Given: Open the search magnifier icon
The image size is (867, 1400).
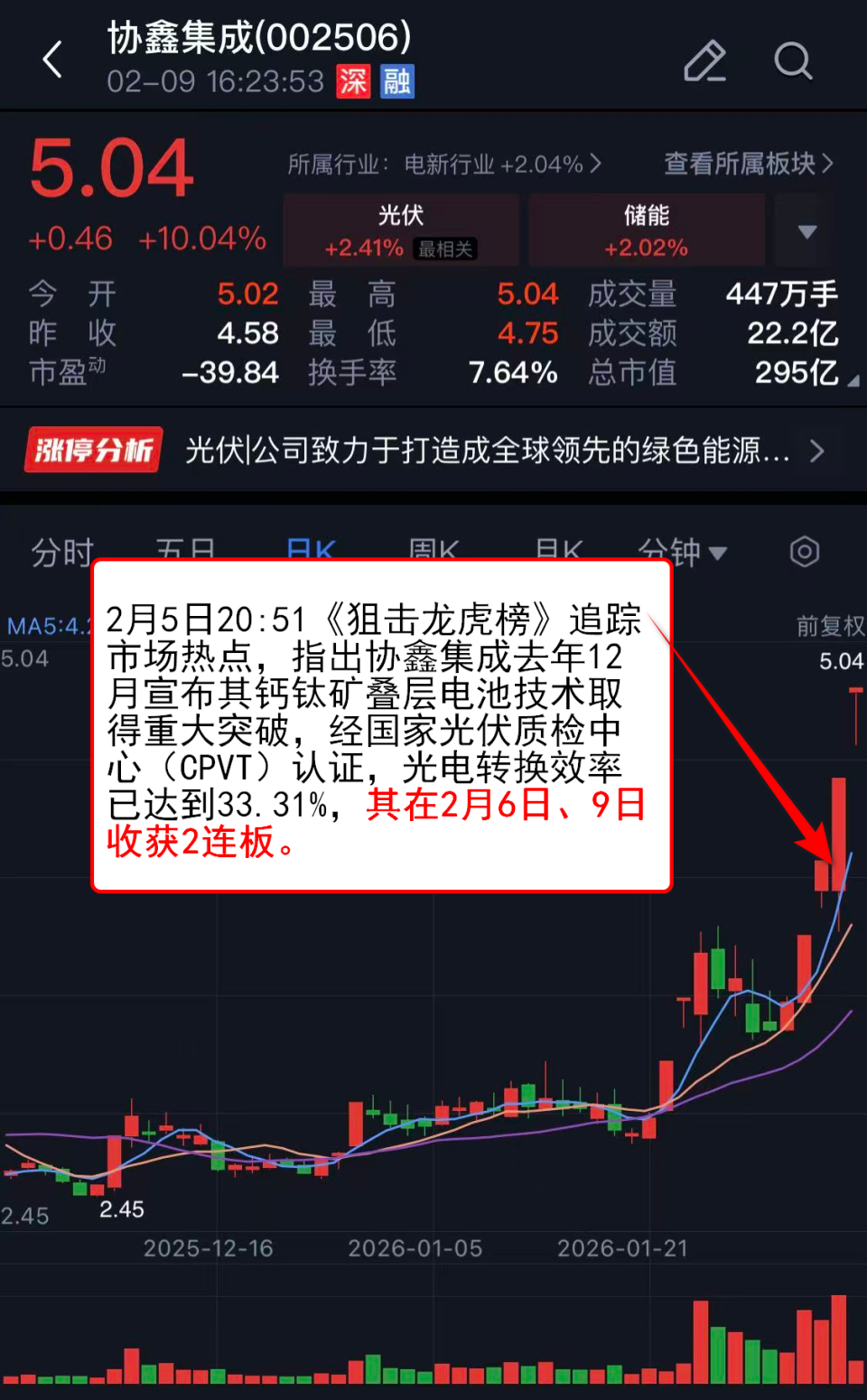Looking at the screenshot, I should [x=793, y=61].
